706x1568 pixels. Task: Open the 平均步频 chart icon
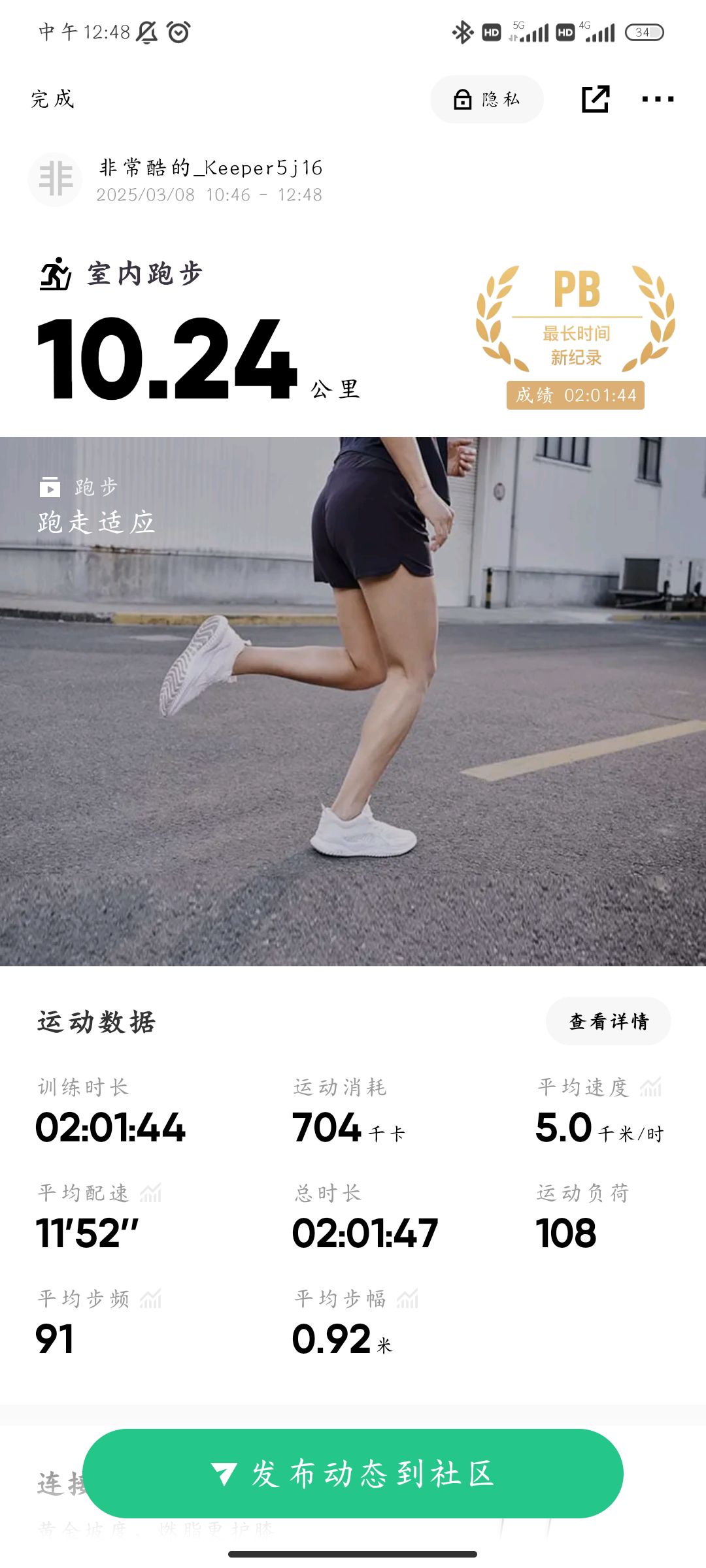coord(150,1299)
